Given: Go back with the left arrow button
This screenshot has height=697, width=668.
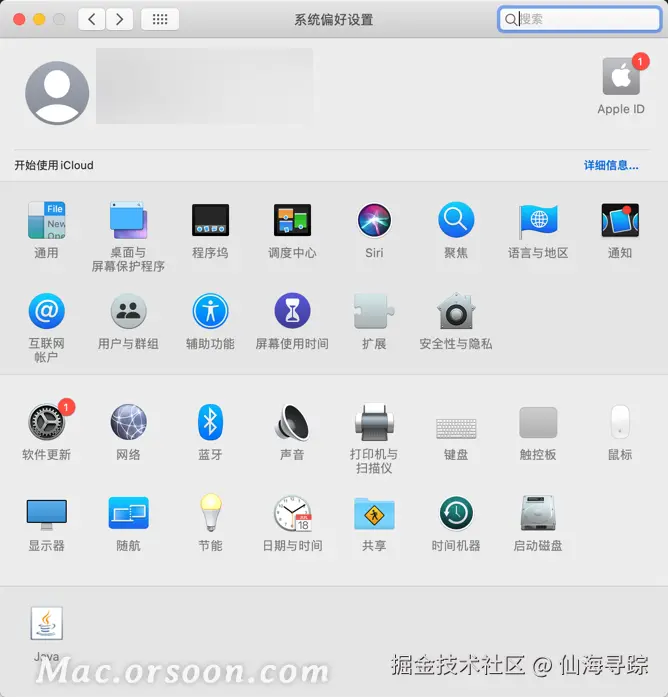Looking at the screenshot, I should click(x=92, y=19).
